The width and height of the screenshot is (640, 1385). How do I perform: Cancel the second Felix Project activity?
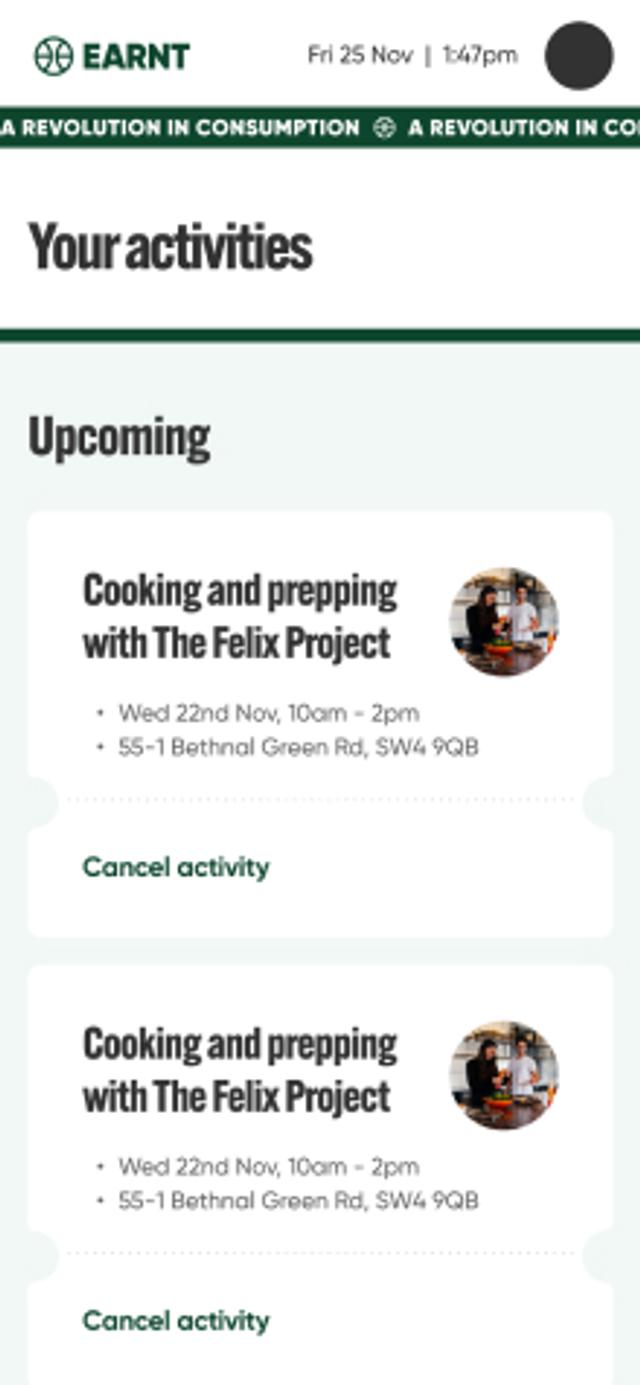(176, 1321)
